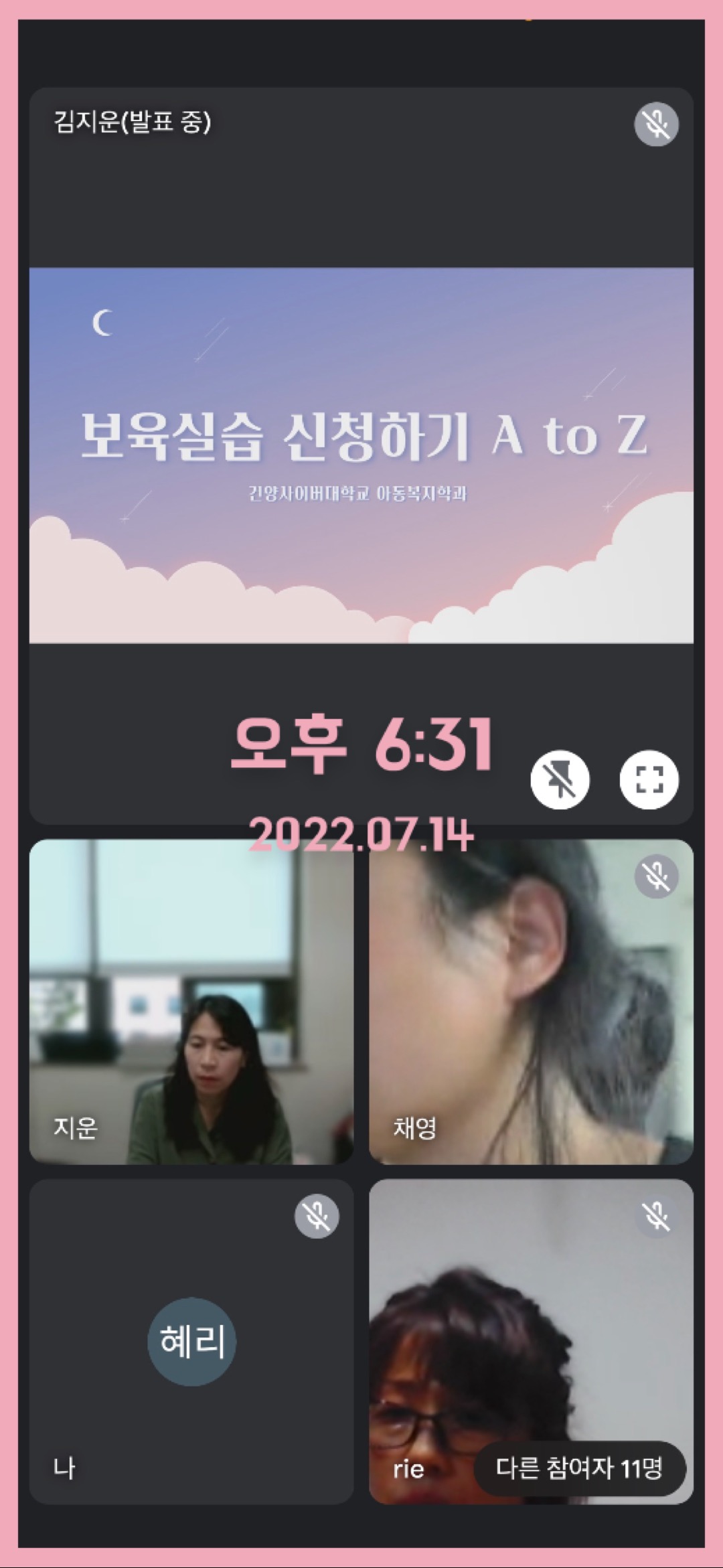Unpin the presentation of 김지운
This screenshot has width=723, height=1568.
click(x=560, y=779)
